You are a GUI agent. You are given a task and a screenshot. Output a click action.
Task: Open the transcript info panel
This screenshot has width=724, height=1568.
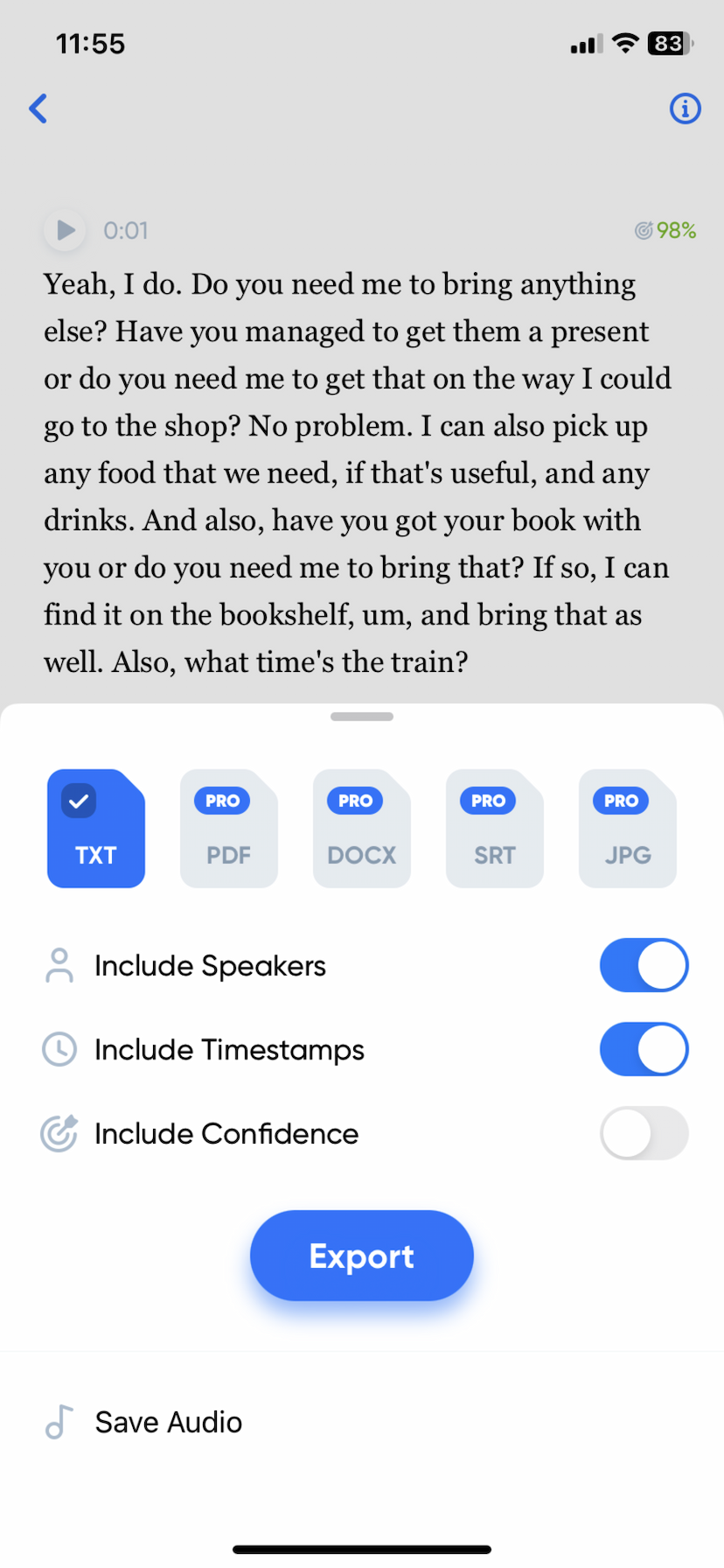pos(685,108)
